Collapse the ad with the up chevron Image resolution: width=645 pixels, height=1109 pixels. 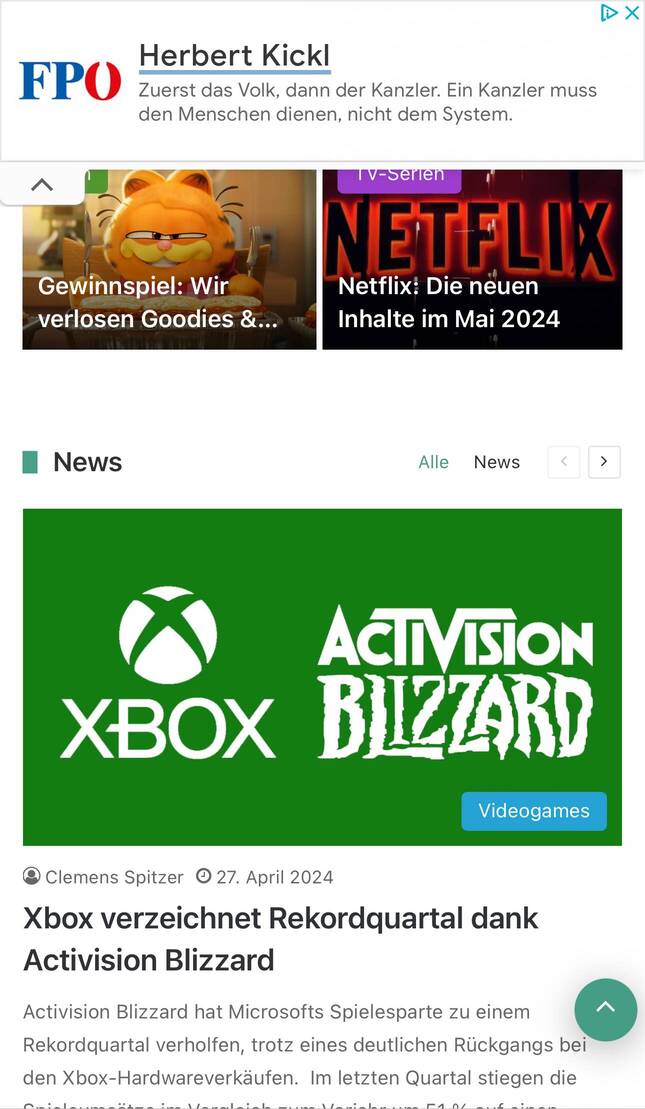[42, 185]
